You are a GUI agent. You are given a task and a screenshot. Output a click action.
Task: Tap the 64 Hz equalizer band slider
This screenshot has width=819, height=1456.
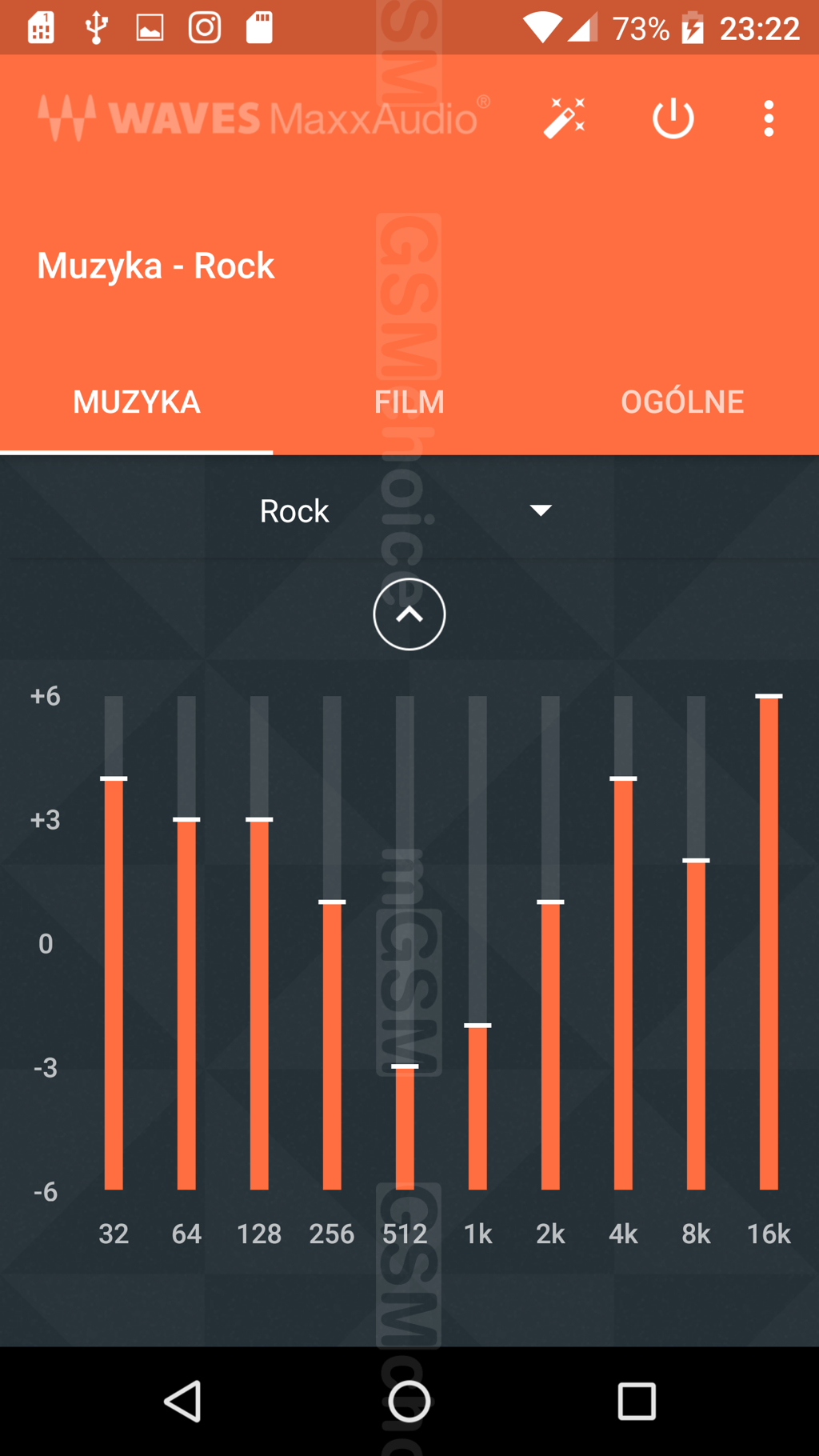pyautogui.click(x=186, y=820)
